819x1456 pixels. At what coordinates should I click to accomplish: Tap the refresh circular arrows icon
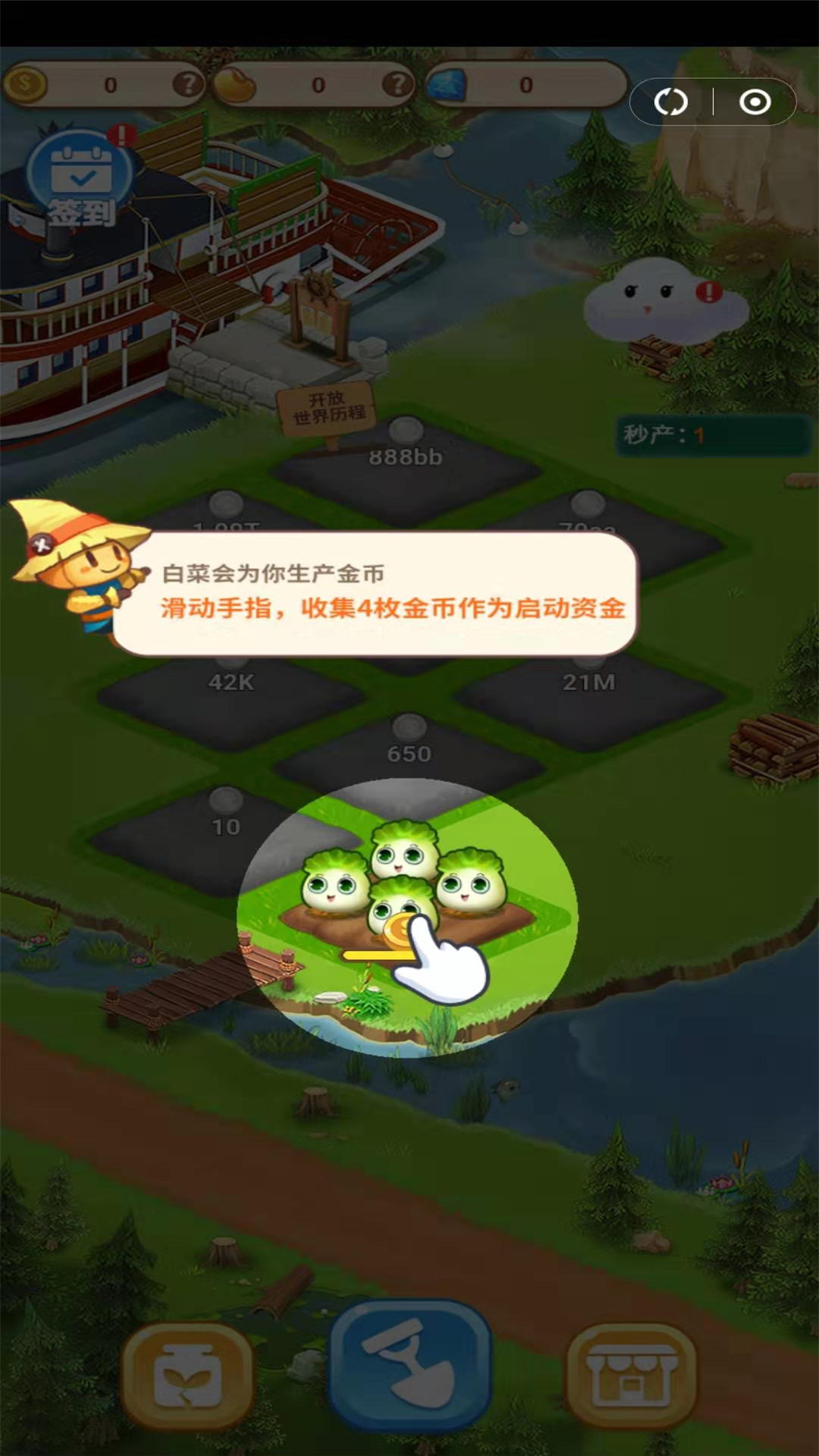pyautogui.click(x=670, y=102)
